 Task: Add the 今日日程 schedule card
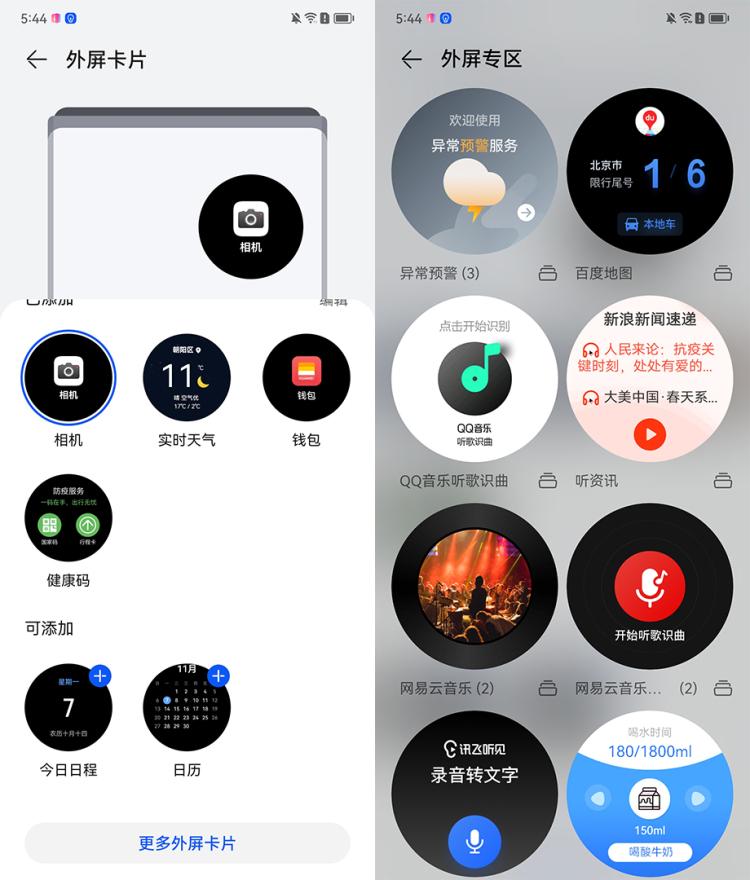pyautogui.click(x=99, y=676)
